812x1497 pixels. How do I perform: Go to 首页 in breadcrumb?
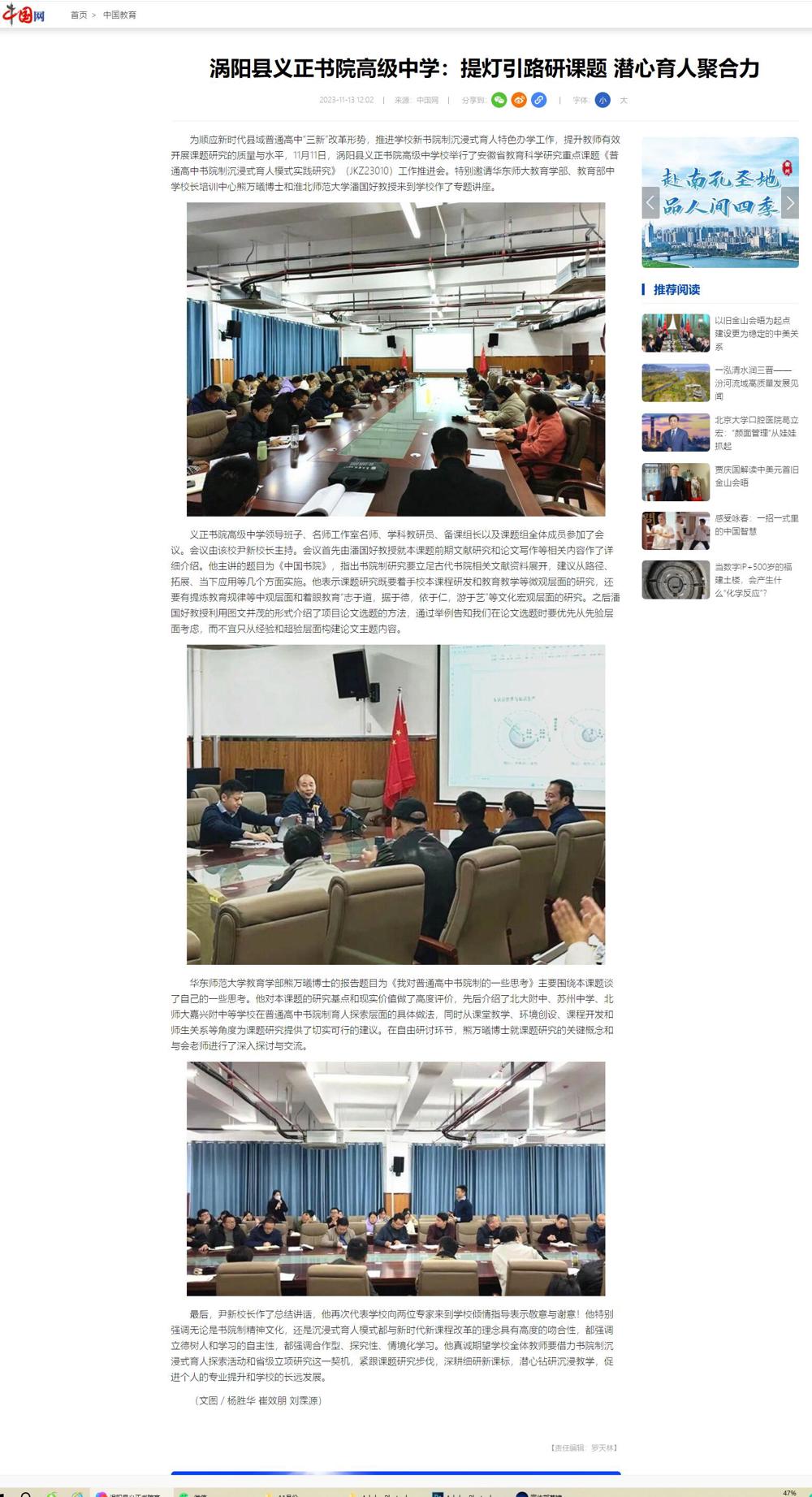tap(79, 15)
